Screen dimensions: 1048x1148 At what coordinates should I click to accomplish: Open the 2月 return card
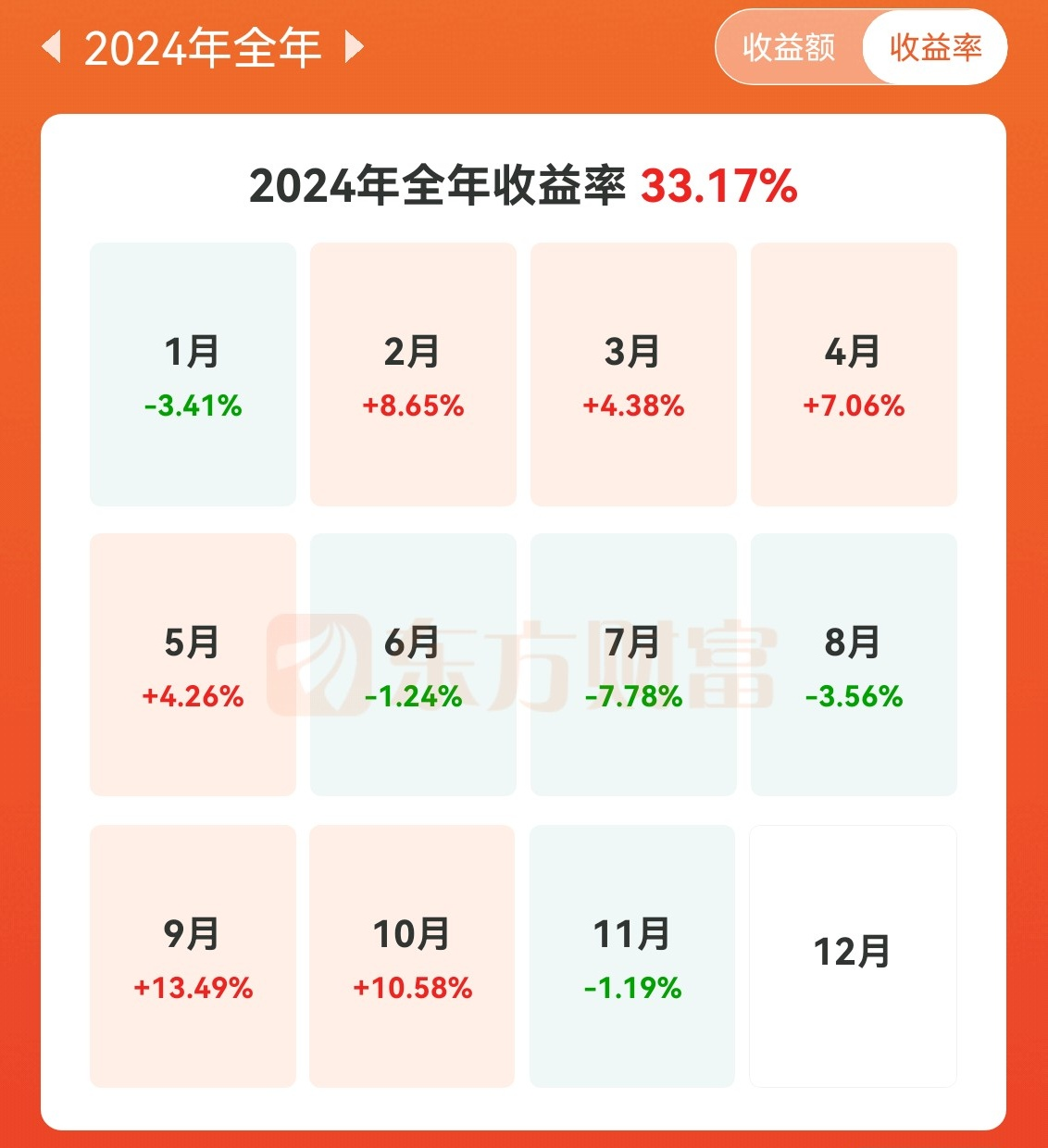pyautogui.click(x=413, y=375)
